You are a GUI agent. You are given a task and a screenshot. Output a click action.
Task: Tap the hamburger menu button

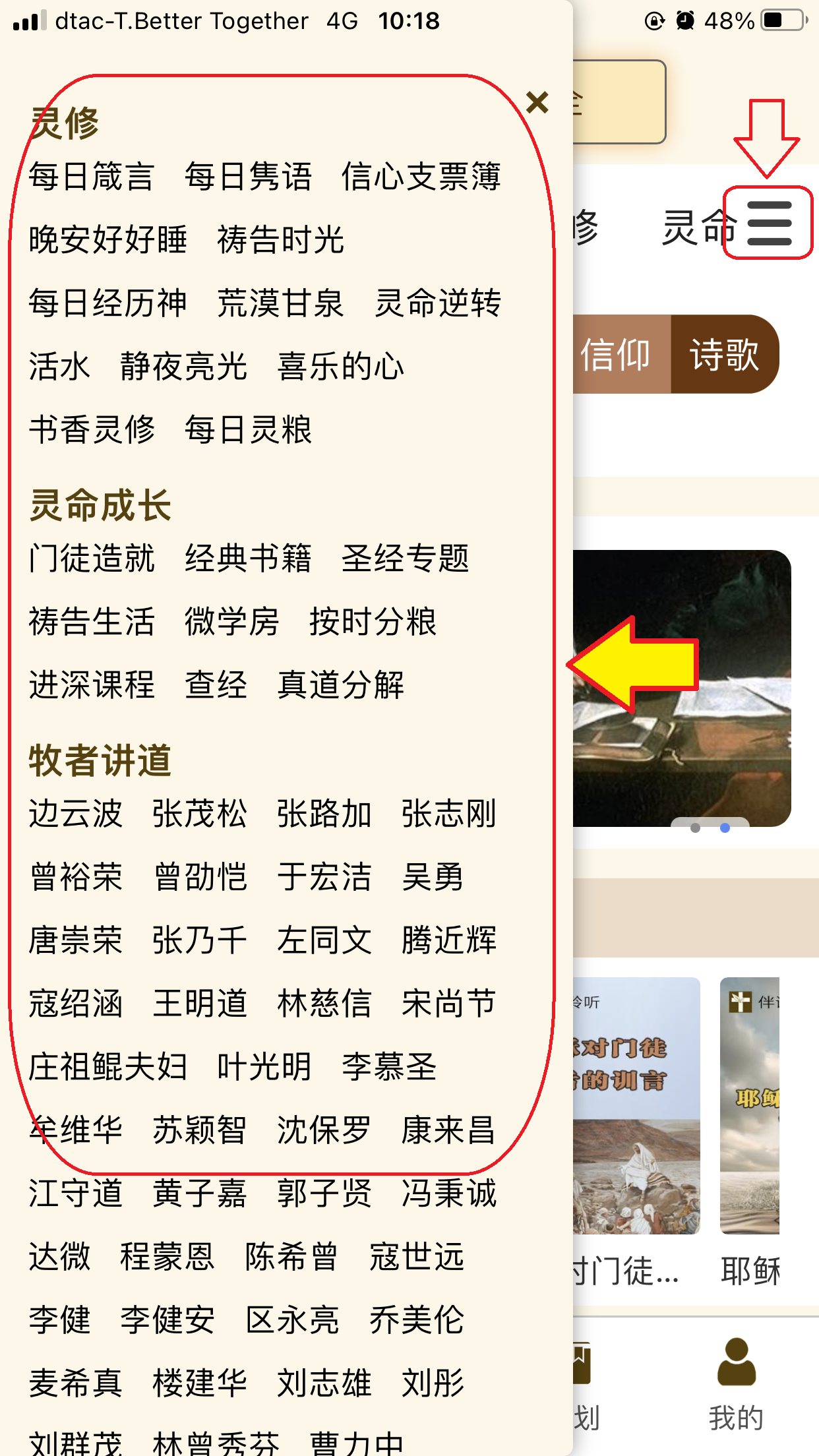769,223
